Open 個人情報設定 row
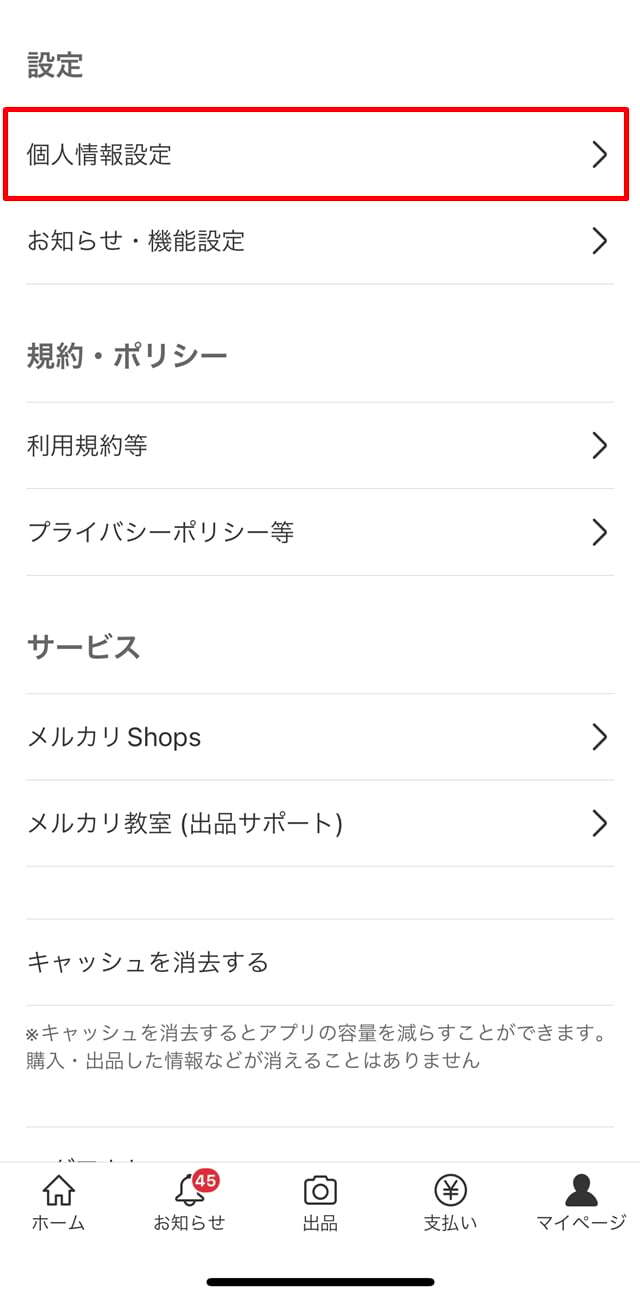This screenshot has width=640, height=1299. coord(318,154)
